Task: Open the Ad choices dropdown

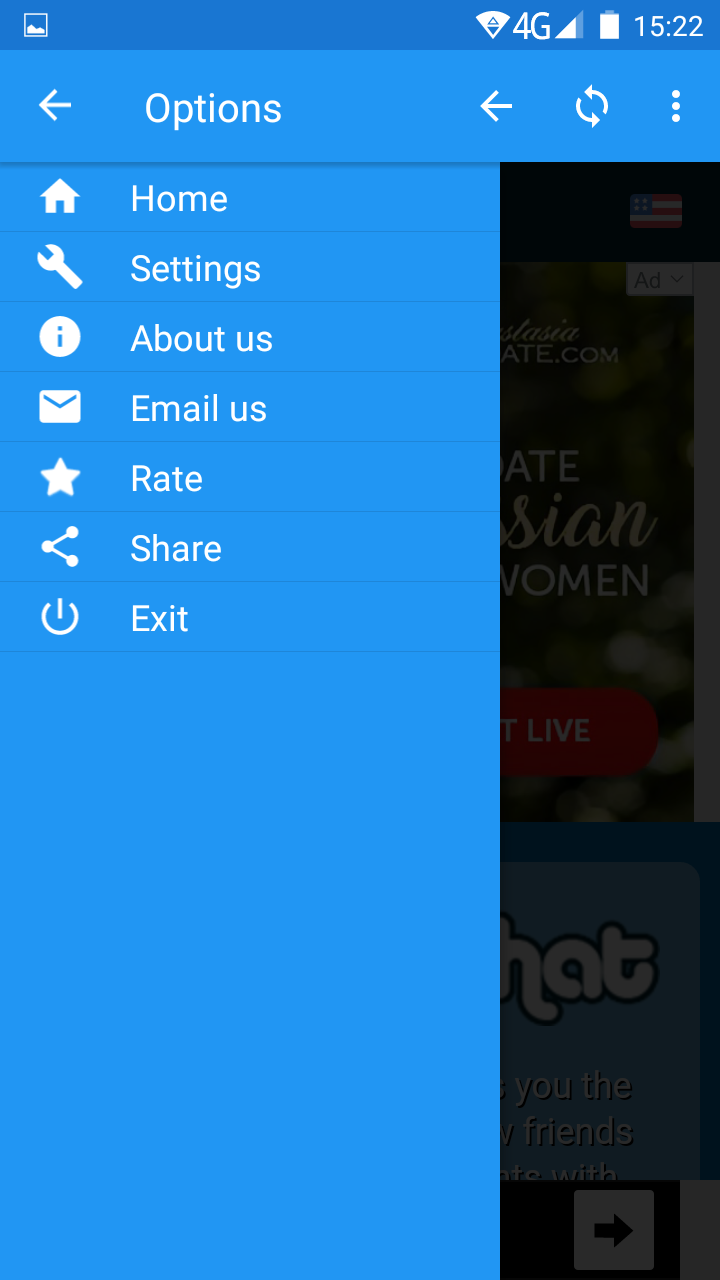Action: pyautogui.click(x=659, y=280)
